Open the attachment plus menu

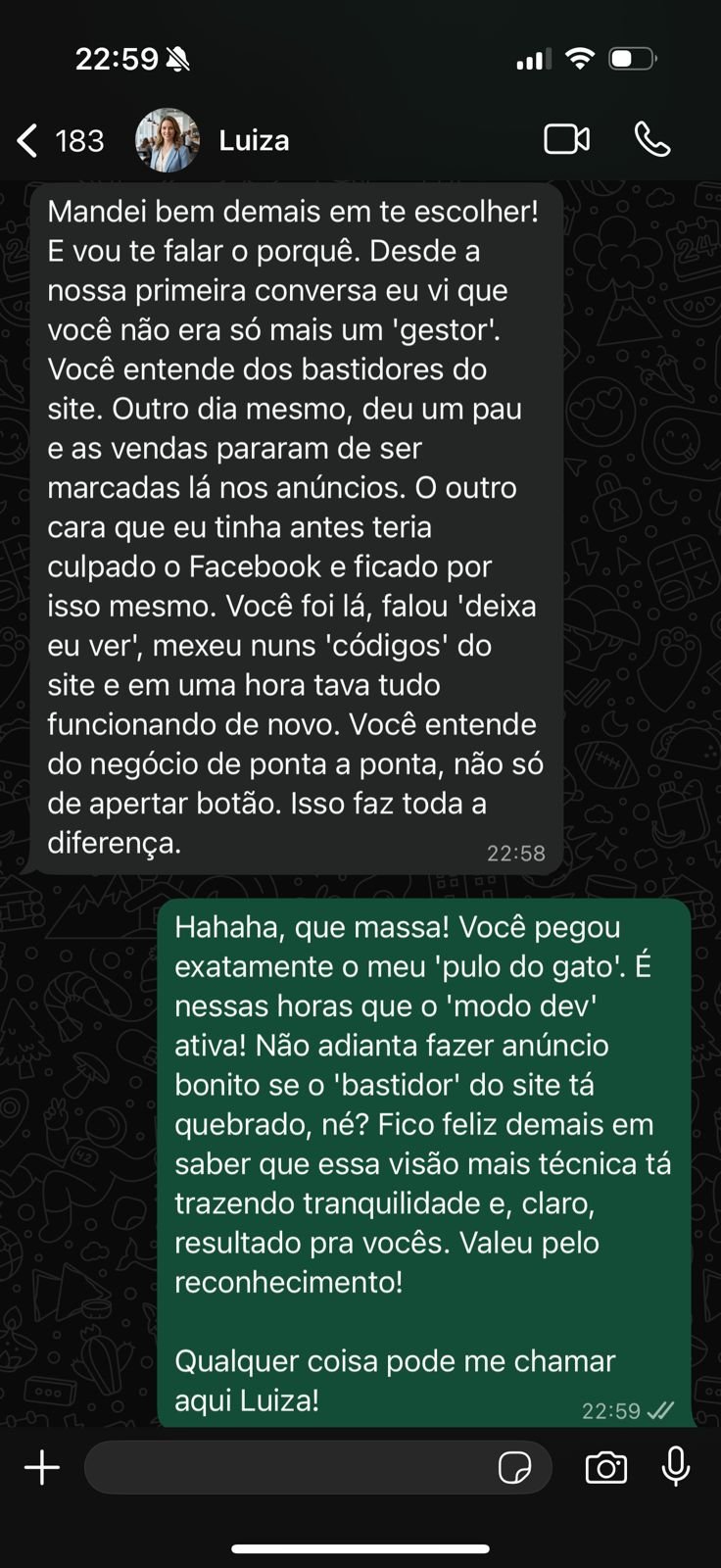point(42,1467)
